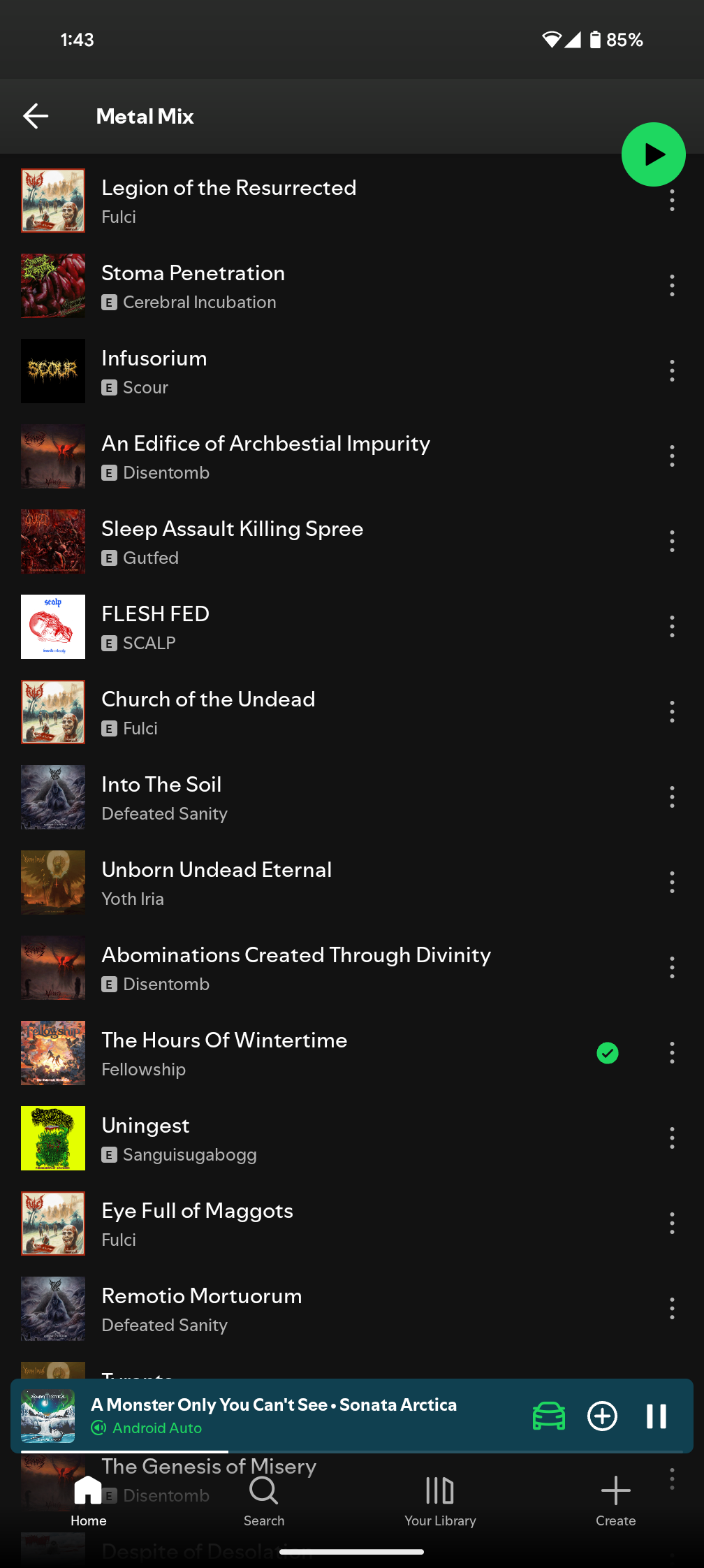The image size is (704, 1568).
Task: Open the Android Auto device picker
Action: [x=549, y=1416]
